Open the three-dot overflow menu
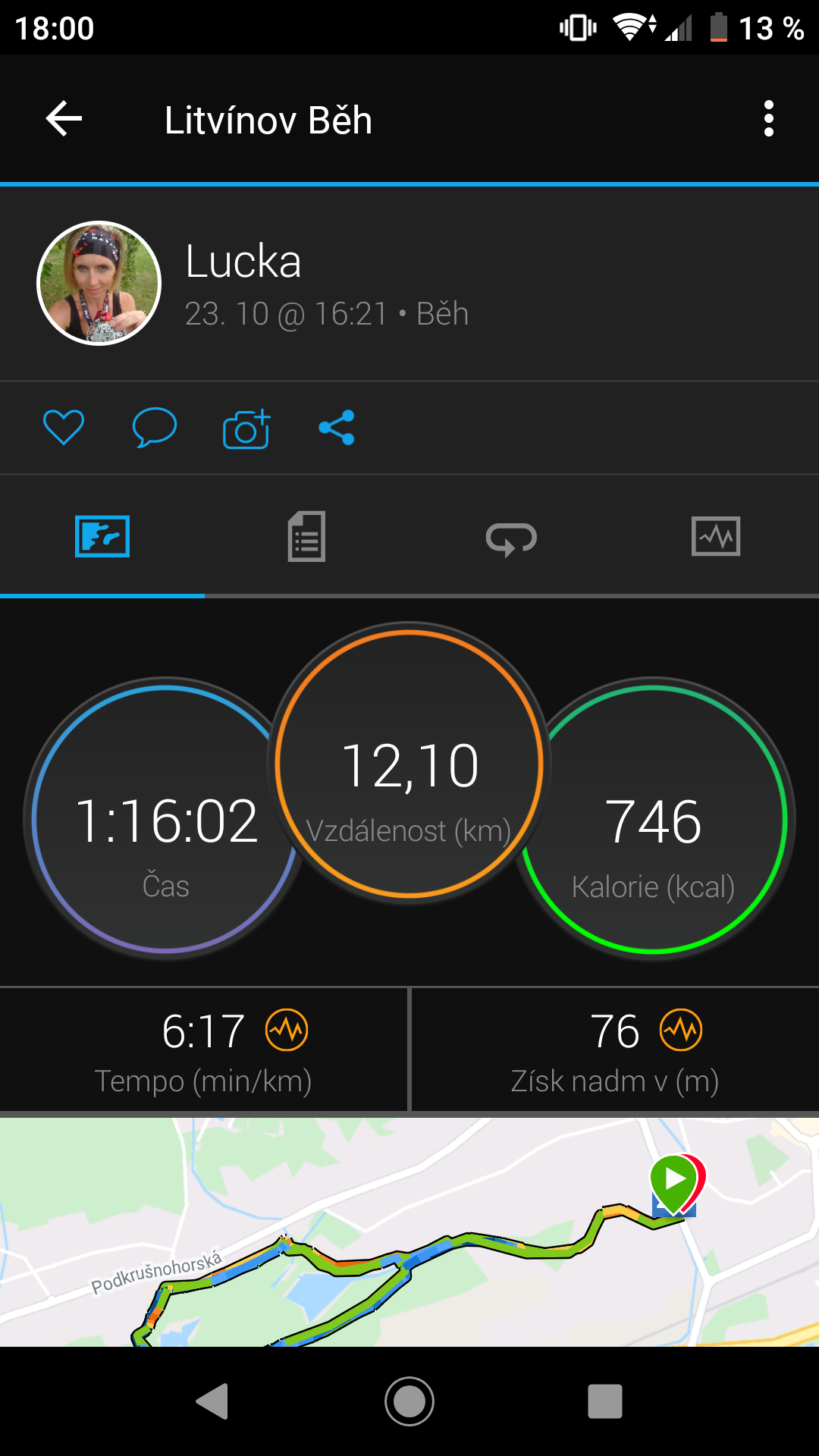 [x=769, y=119]
